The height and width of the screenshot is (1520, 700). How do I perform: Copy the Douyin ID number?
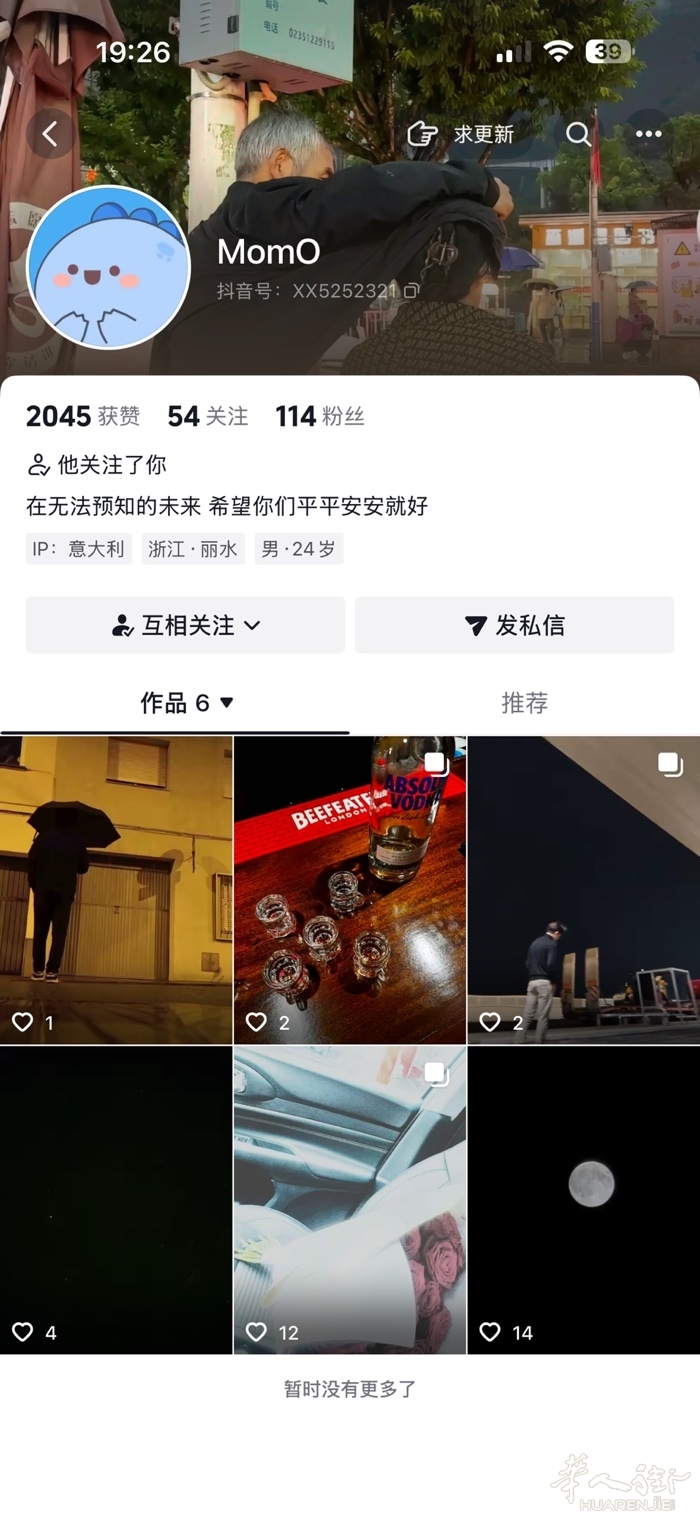tap(411, 291)
